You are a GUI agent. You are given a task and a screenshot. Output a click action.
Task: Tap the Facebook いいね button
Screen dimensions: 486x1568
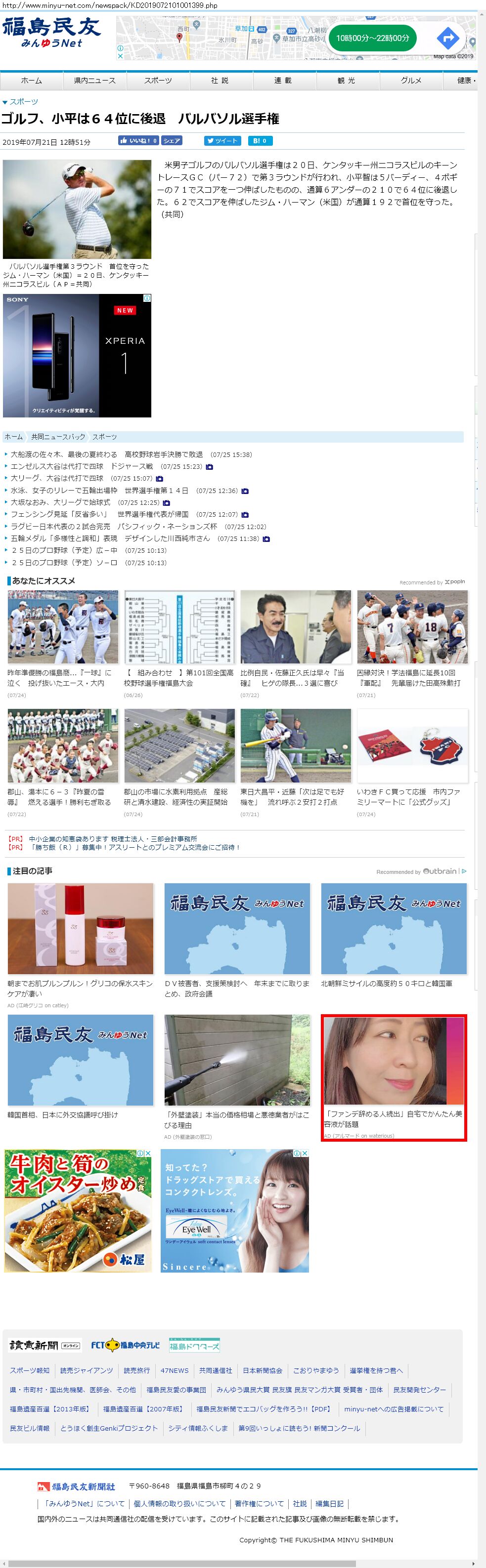click(x=138, y=141)
